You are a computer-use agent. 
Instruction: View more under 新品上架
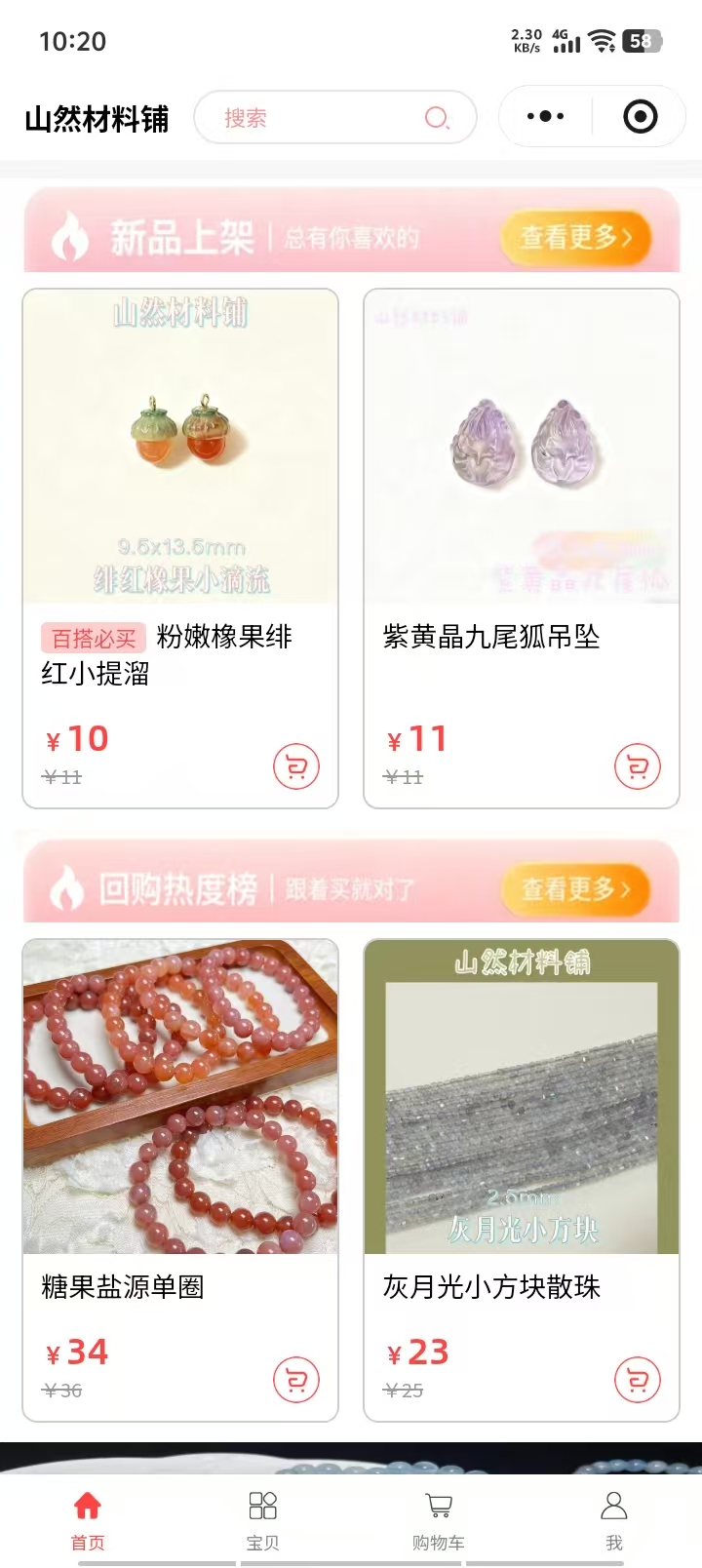click(x=575, y=237)
